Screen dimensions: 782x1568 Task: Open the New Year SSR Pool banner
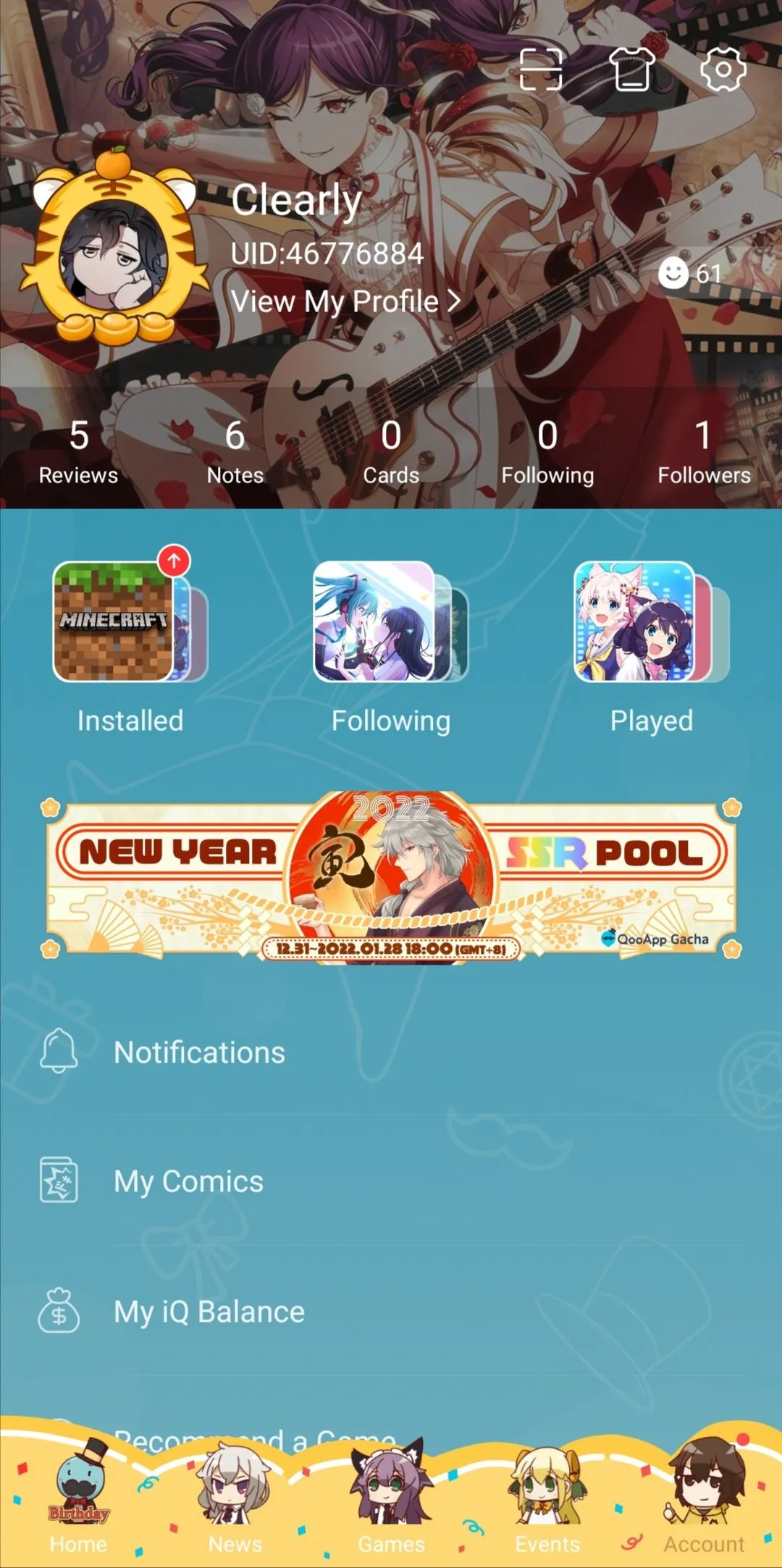click(391, 877)
